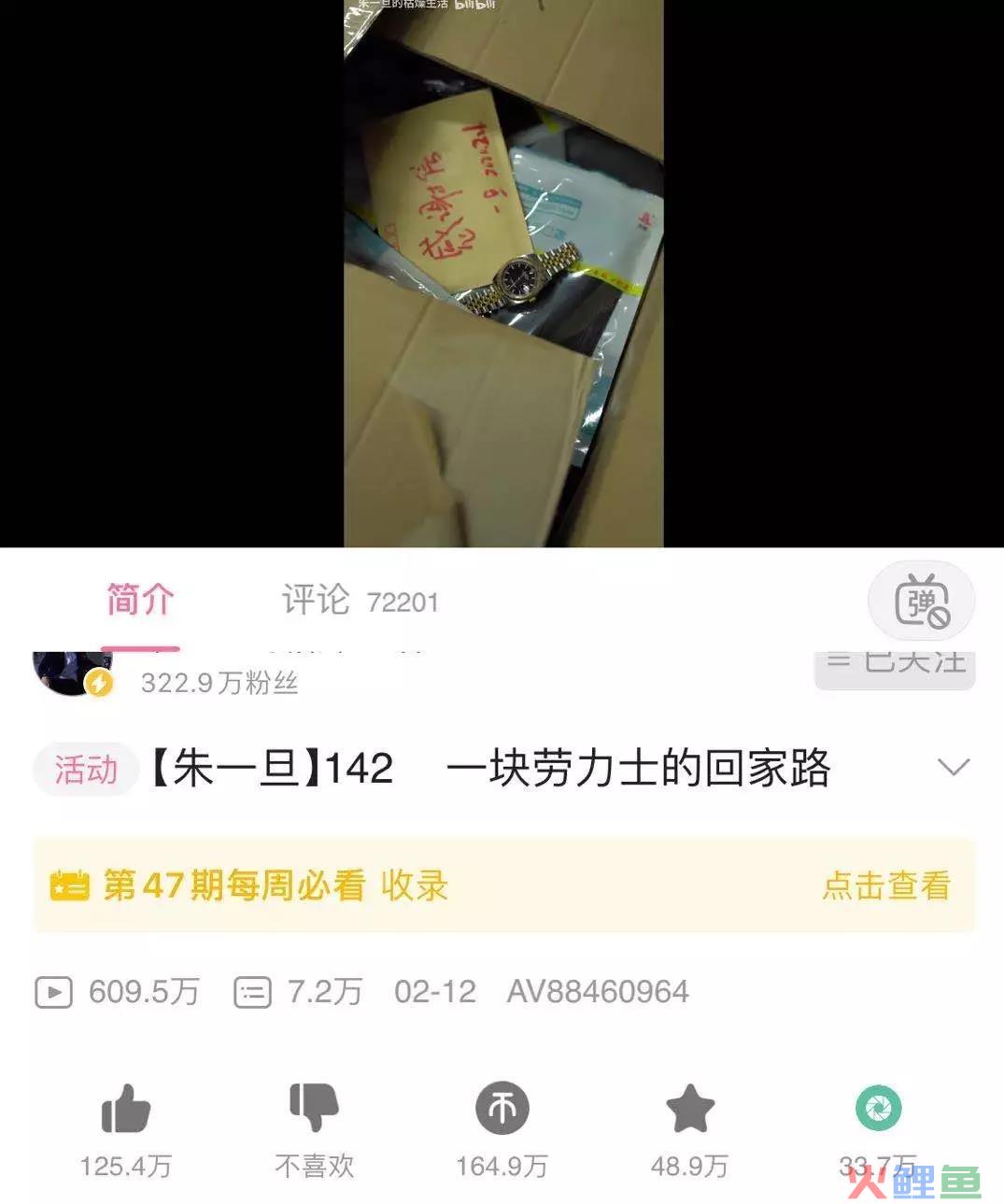Expand the video title description chevron
1004x1204 pixels.
point(953,767)
